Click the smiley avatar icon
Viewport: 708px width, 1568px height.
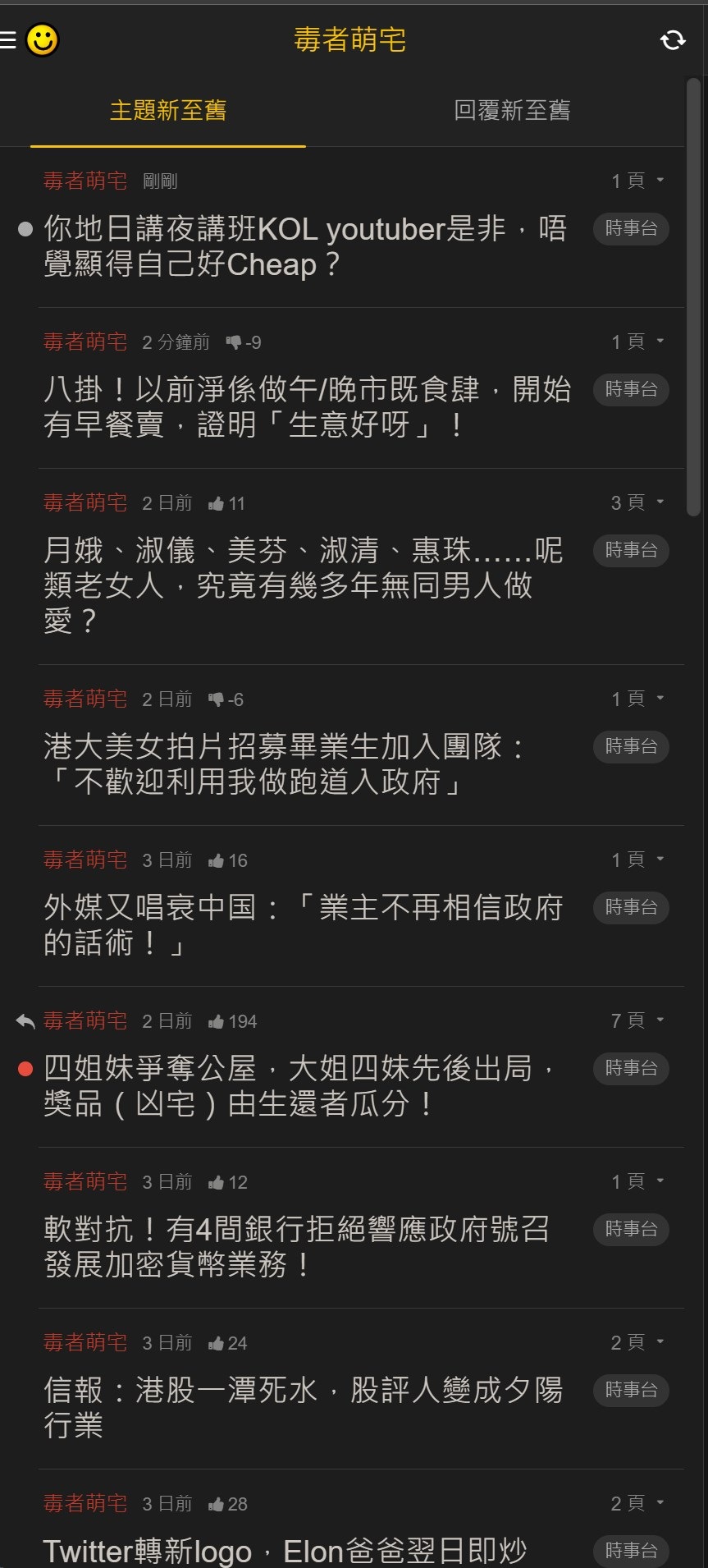pos(43,39)
